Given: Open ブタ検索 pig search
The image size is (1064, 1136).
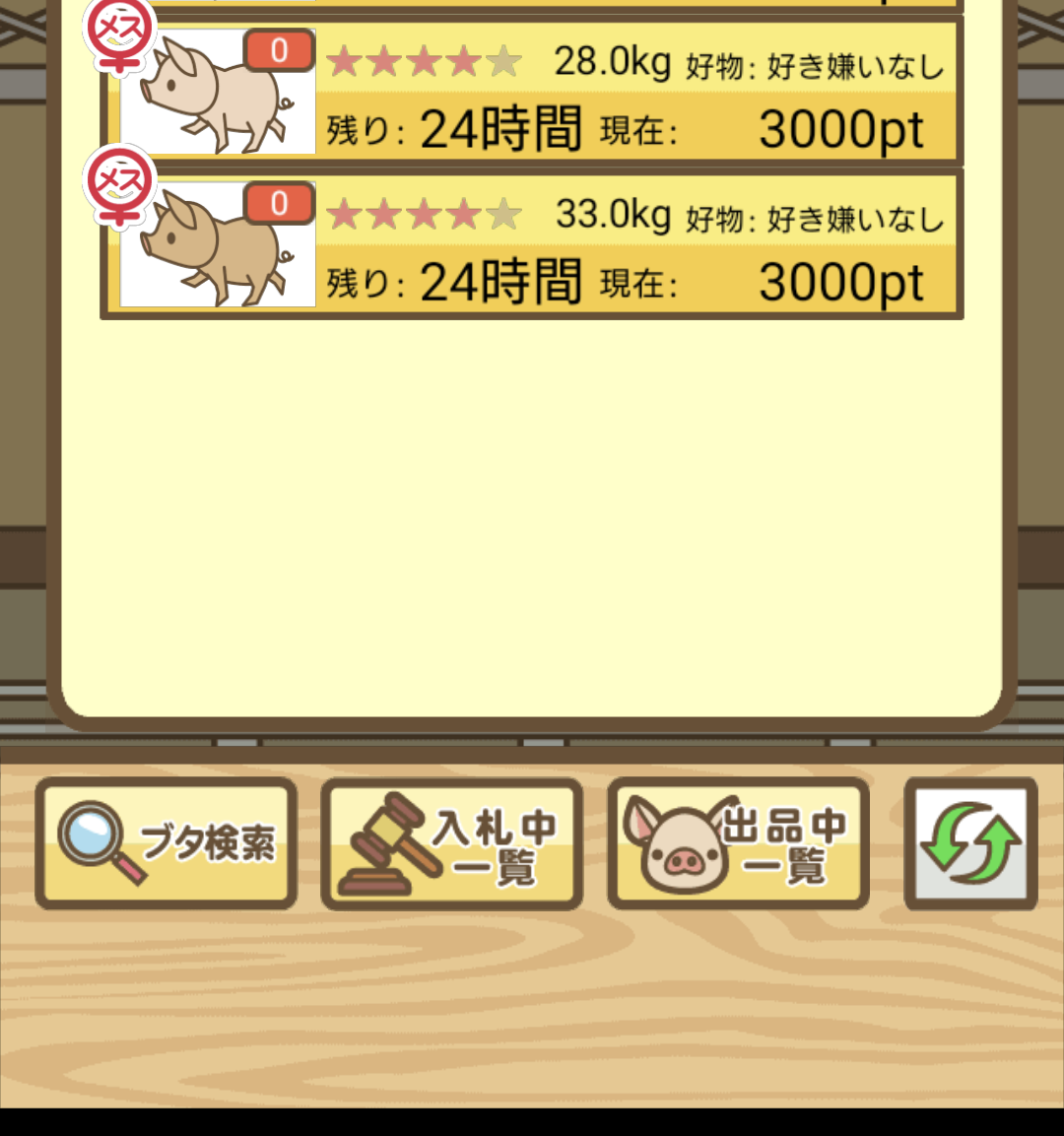Looking at the screenshot, I should point(166,843).
